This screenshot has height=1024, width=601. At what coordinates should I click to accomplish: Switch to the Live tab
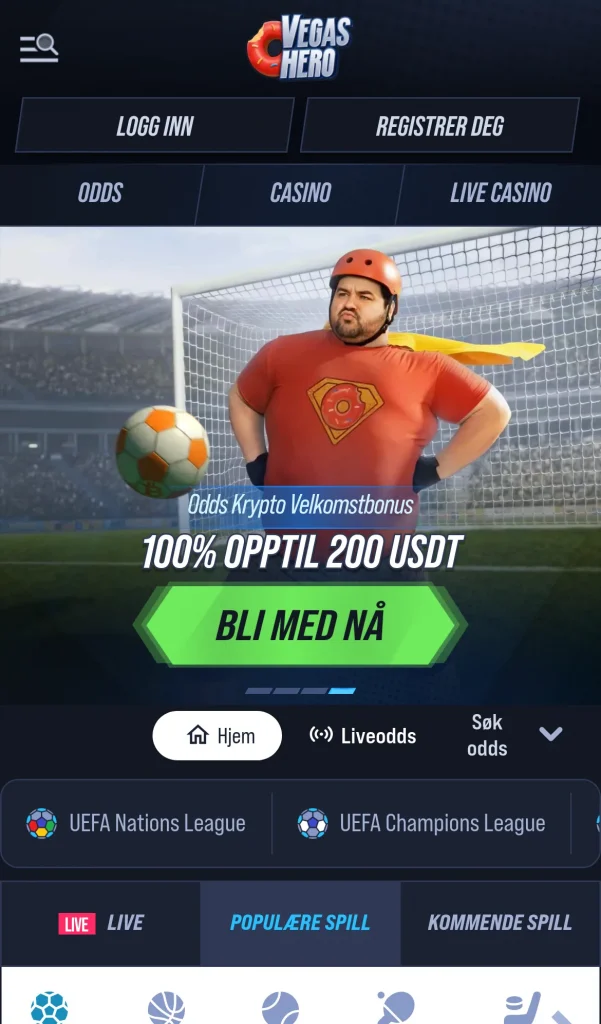pos(101,923)
